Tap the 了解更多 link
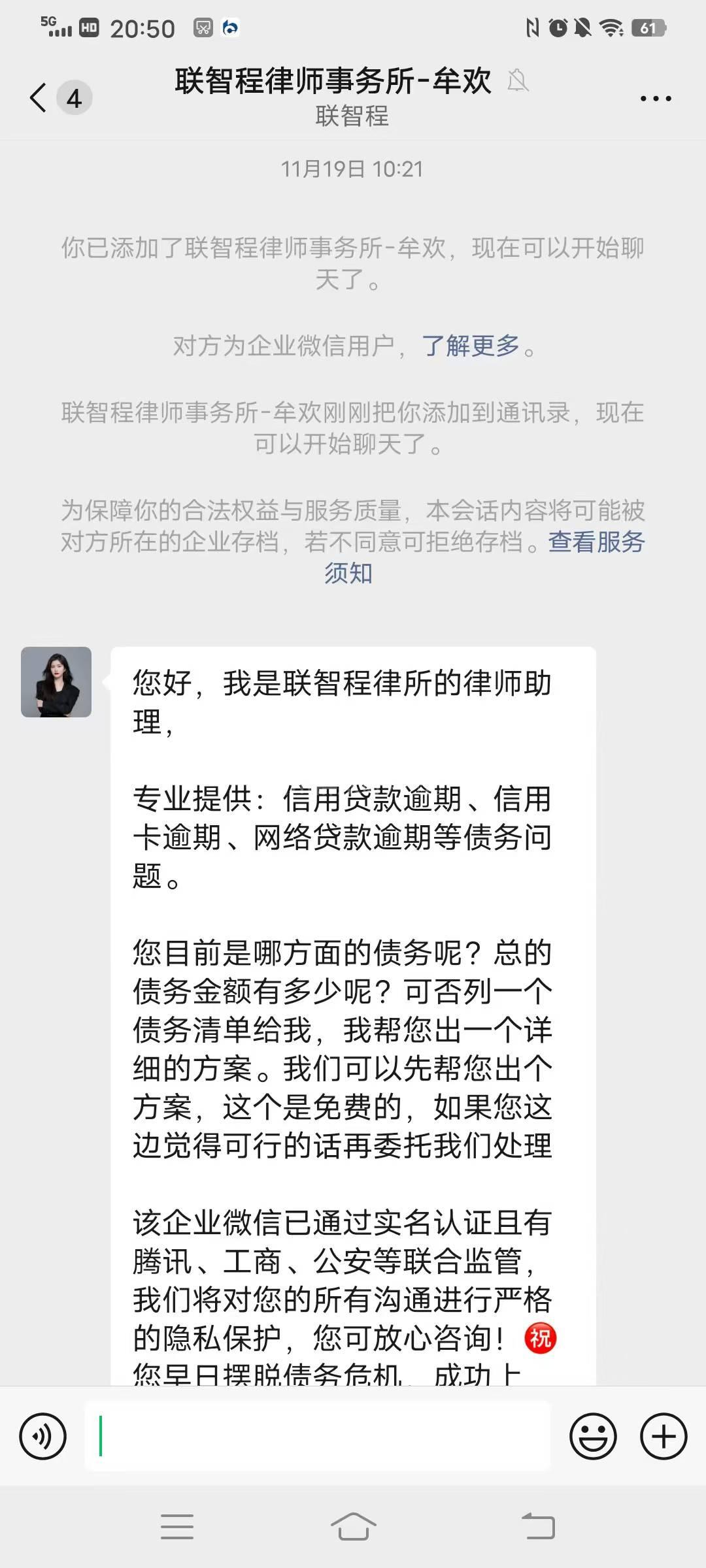This screenshot has width=706, height=1568. pos(471,346)
